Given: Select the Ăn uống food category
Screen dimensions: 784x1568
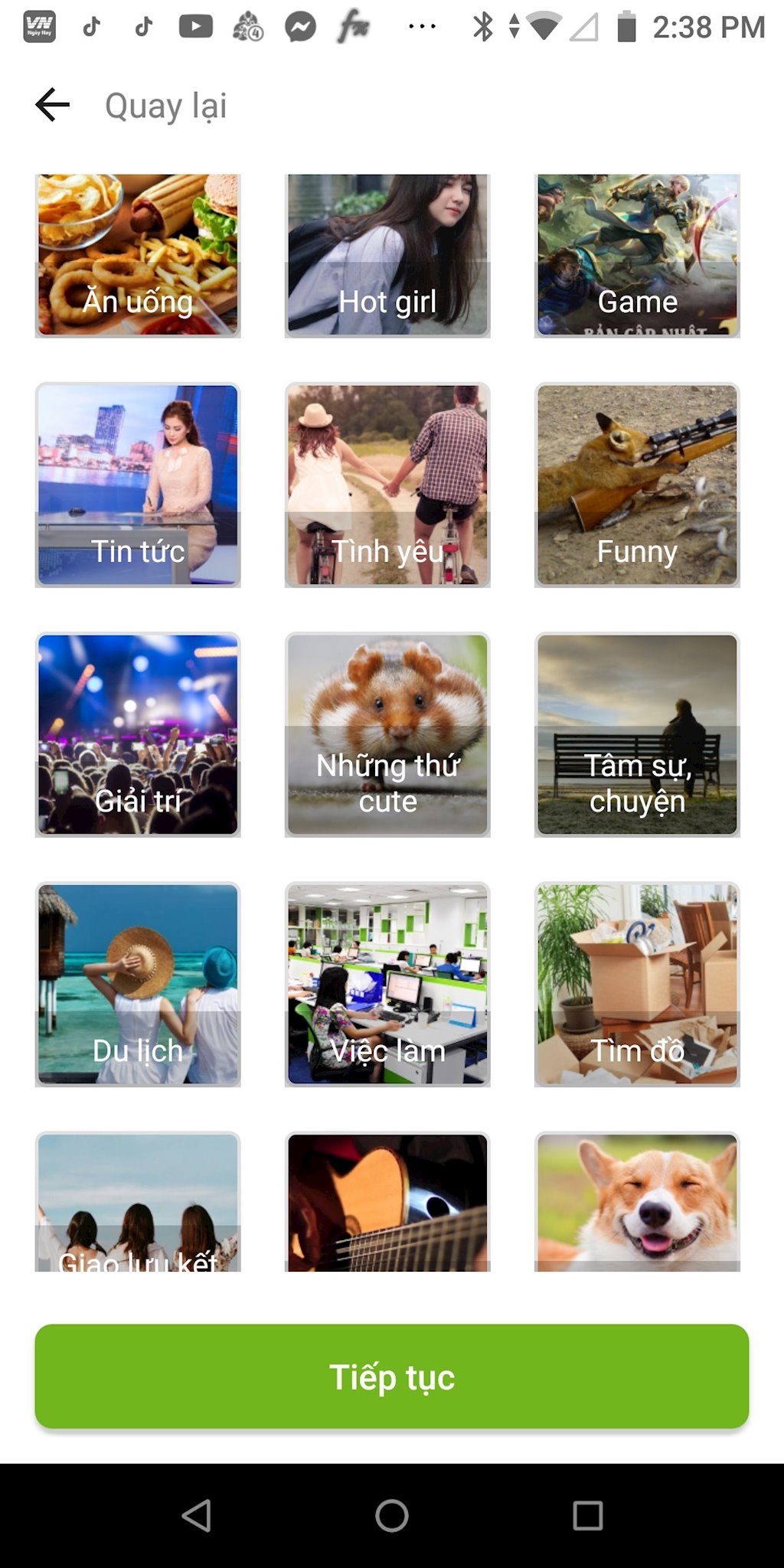Looking at the screenshot, I should click(138, 255).
